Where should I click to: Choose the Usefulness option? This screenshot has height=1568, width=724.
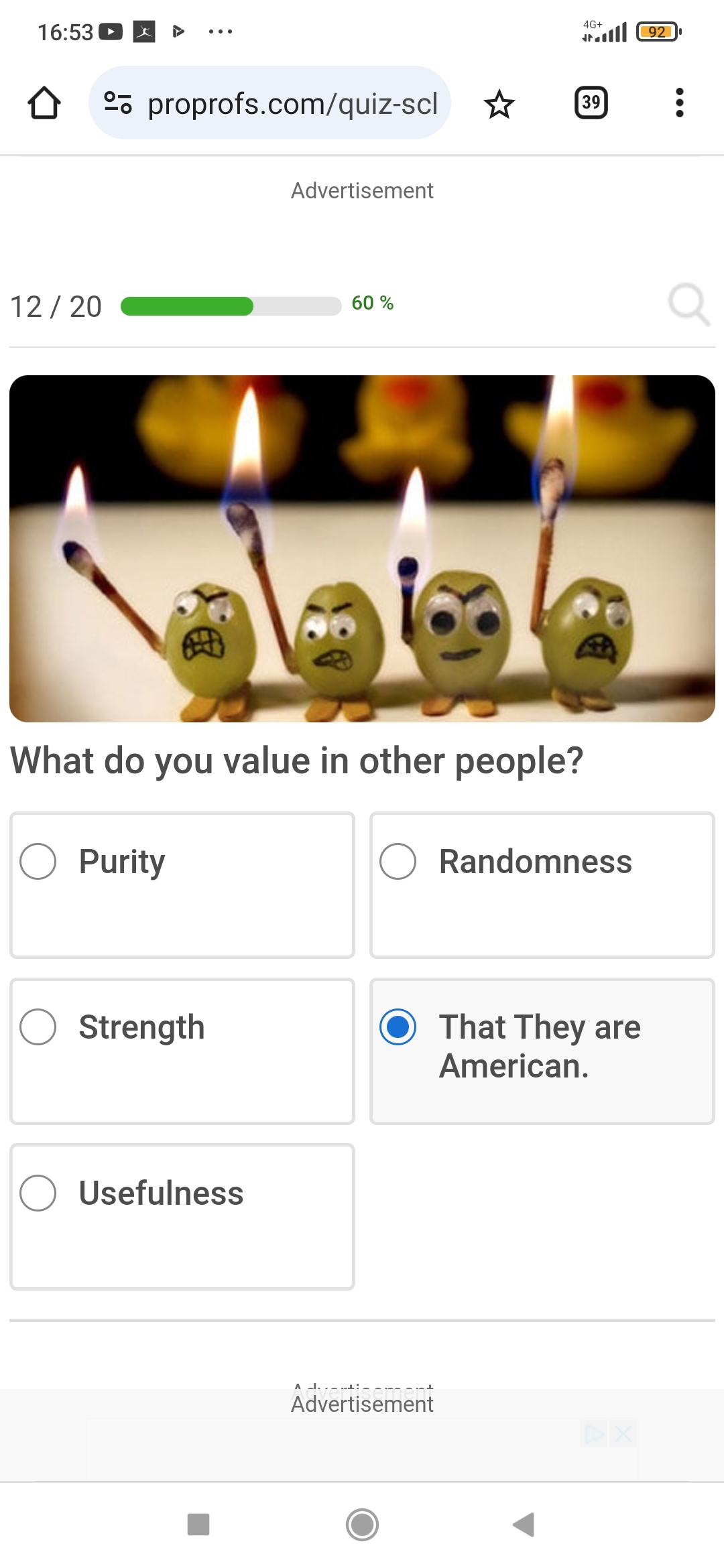(182, 1217)
